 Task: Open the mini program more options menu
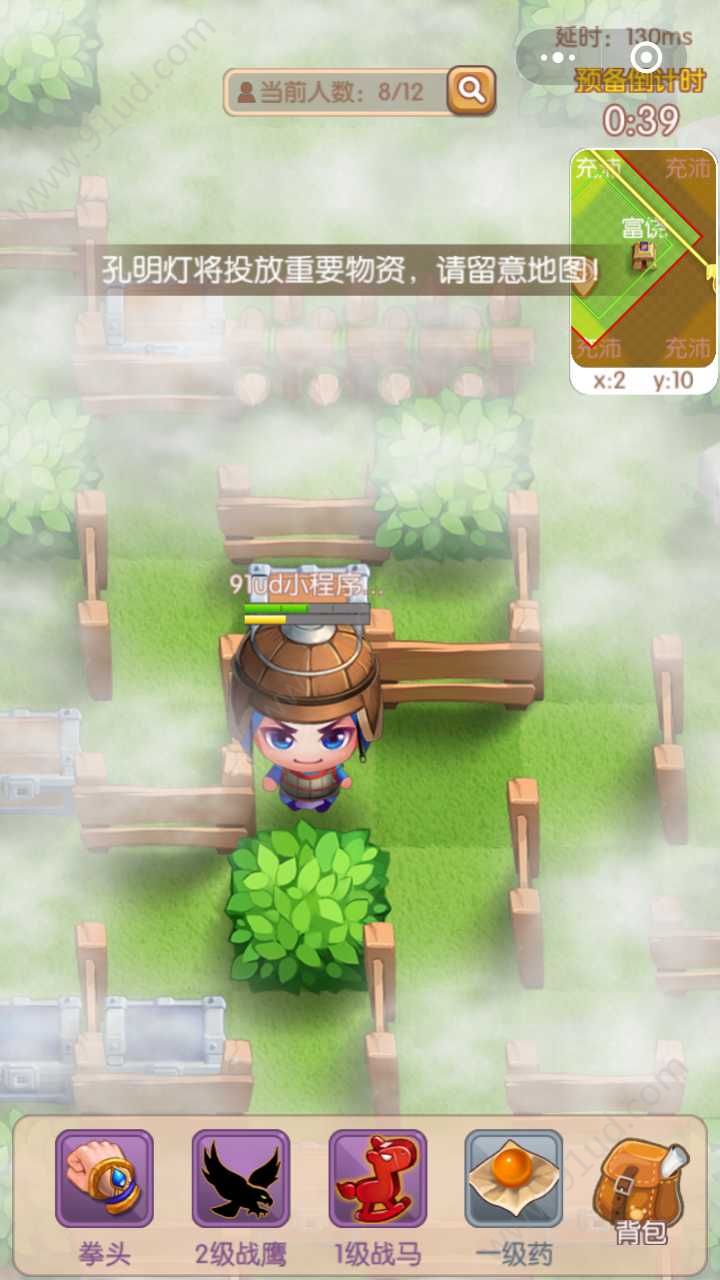pyautogui.click(x=557, y=57)
